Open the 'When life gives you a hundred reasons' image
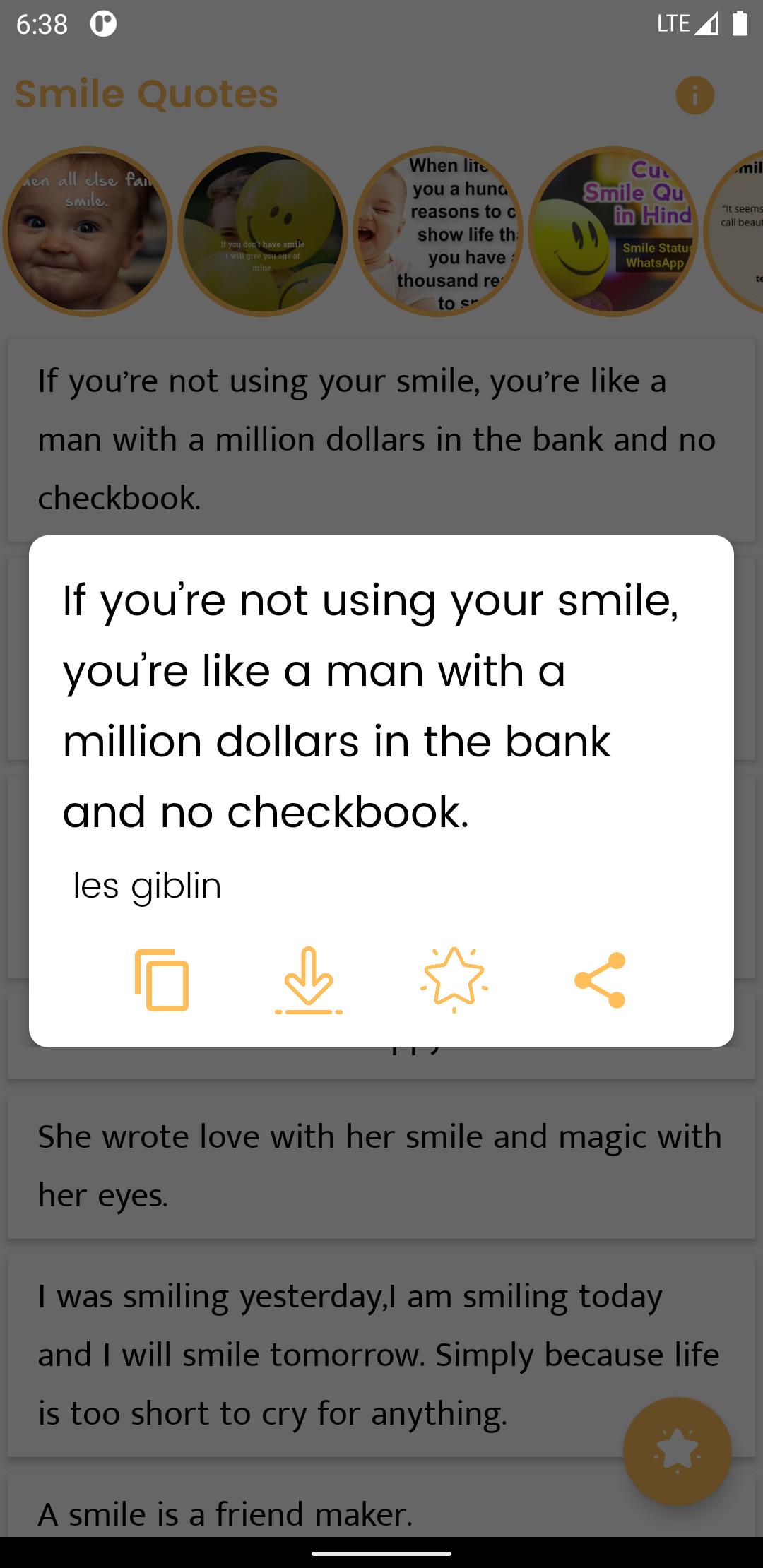This screenshot has height=1568, width=763. click(438, 232)
